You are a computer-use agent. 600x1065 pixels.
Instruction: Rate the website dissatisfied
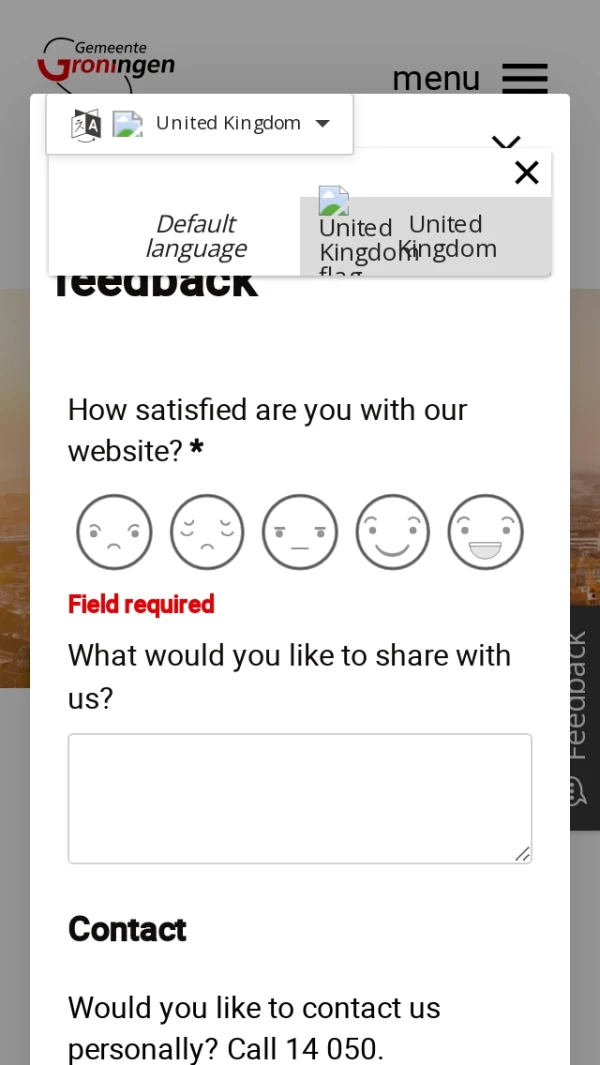(x=207, y=532)
